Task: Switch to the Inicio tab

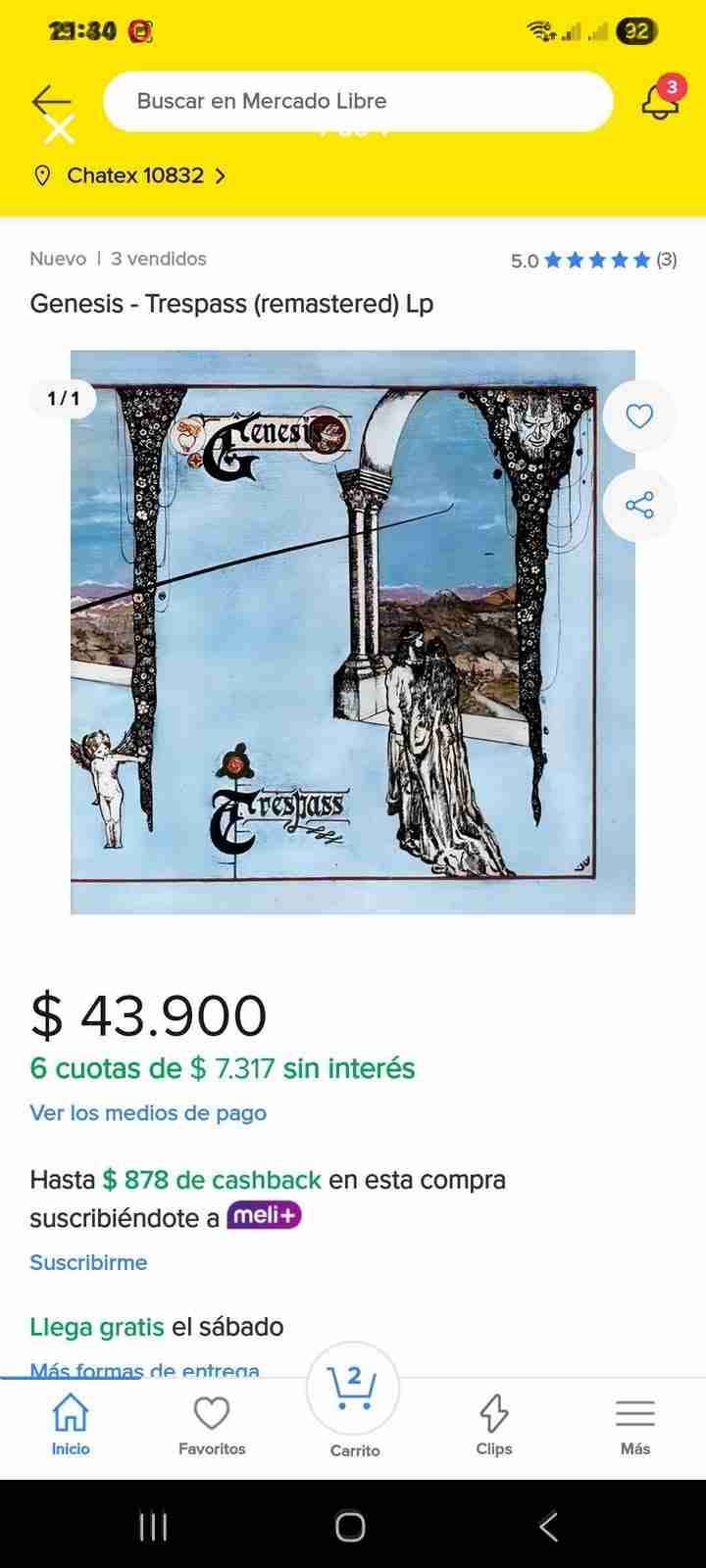Action: click(71, 1425)
